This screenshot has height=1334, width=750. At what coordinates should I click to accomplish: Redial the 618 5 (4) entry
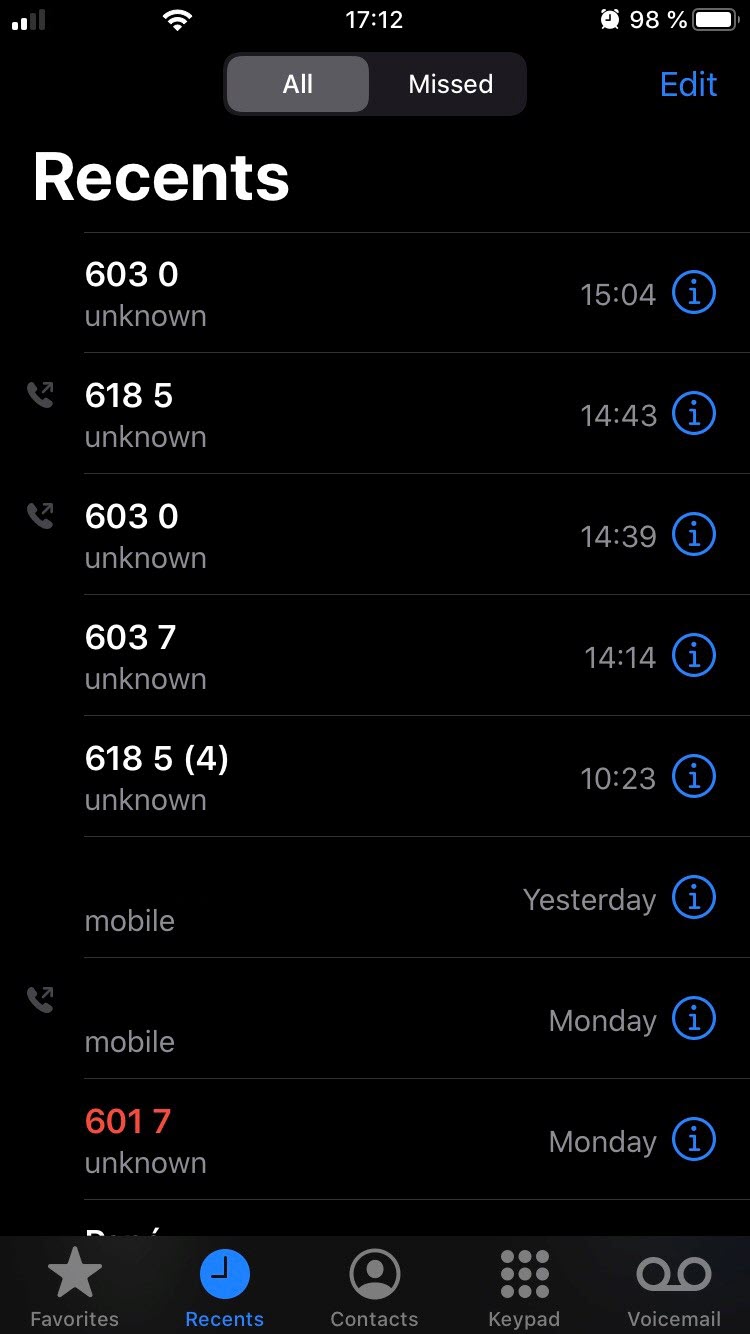tap(300, 777)
